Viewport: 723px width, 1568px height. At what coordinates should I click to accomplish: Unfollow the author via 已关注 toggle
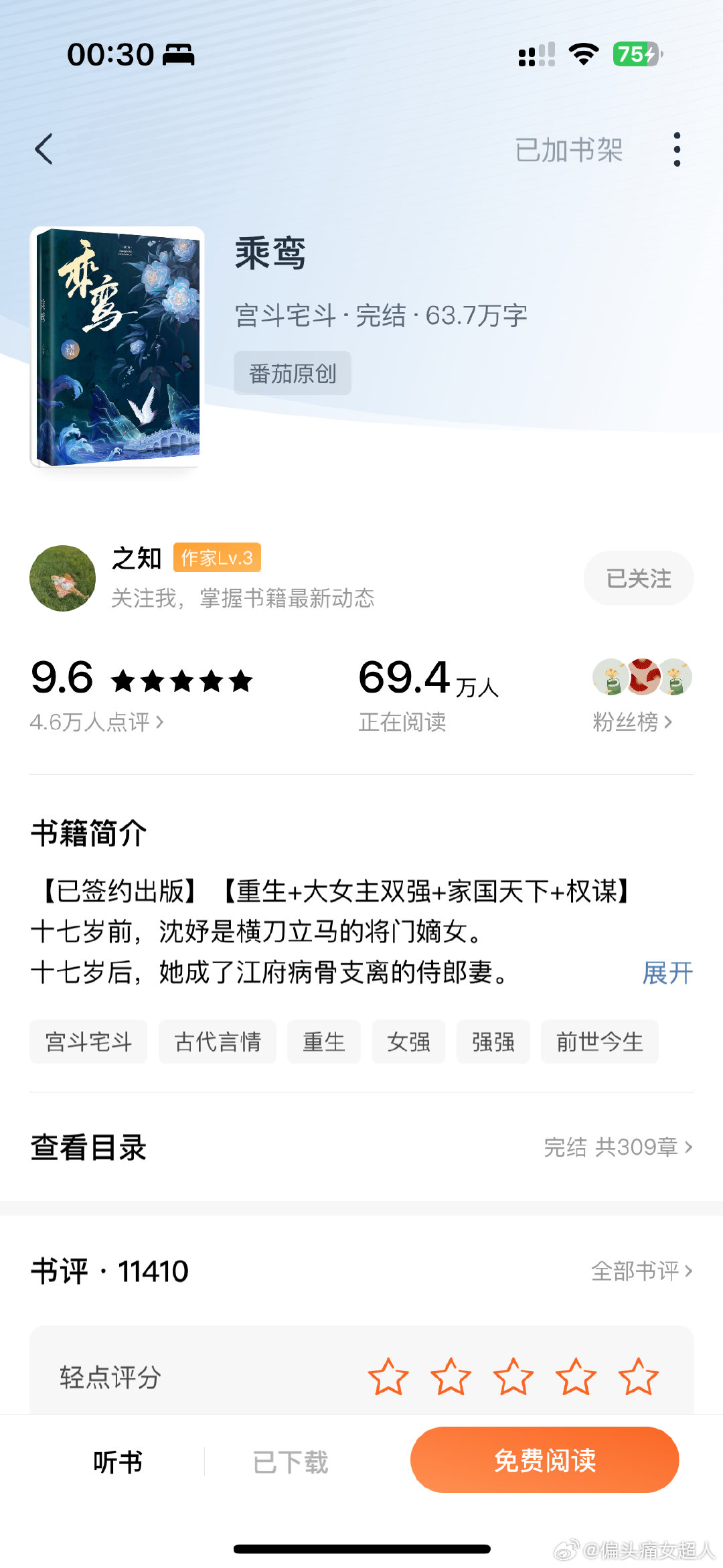click(x=638, y=578)
